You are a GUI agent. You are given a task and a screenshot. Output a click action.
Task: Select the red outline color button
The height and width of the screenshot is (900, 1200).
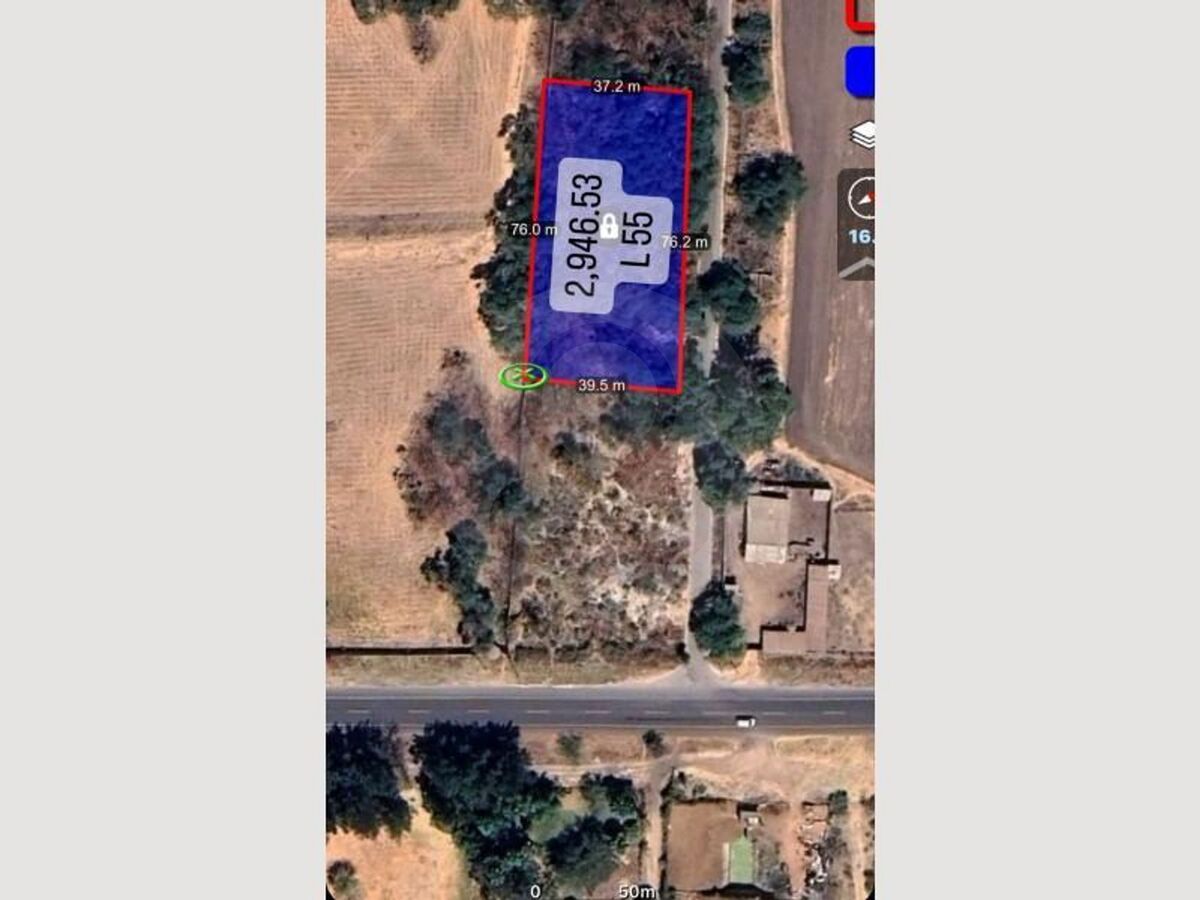tap(861, 14)
